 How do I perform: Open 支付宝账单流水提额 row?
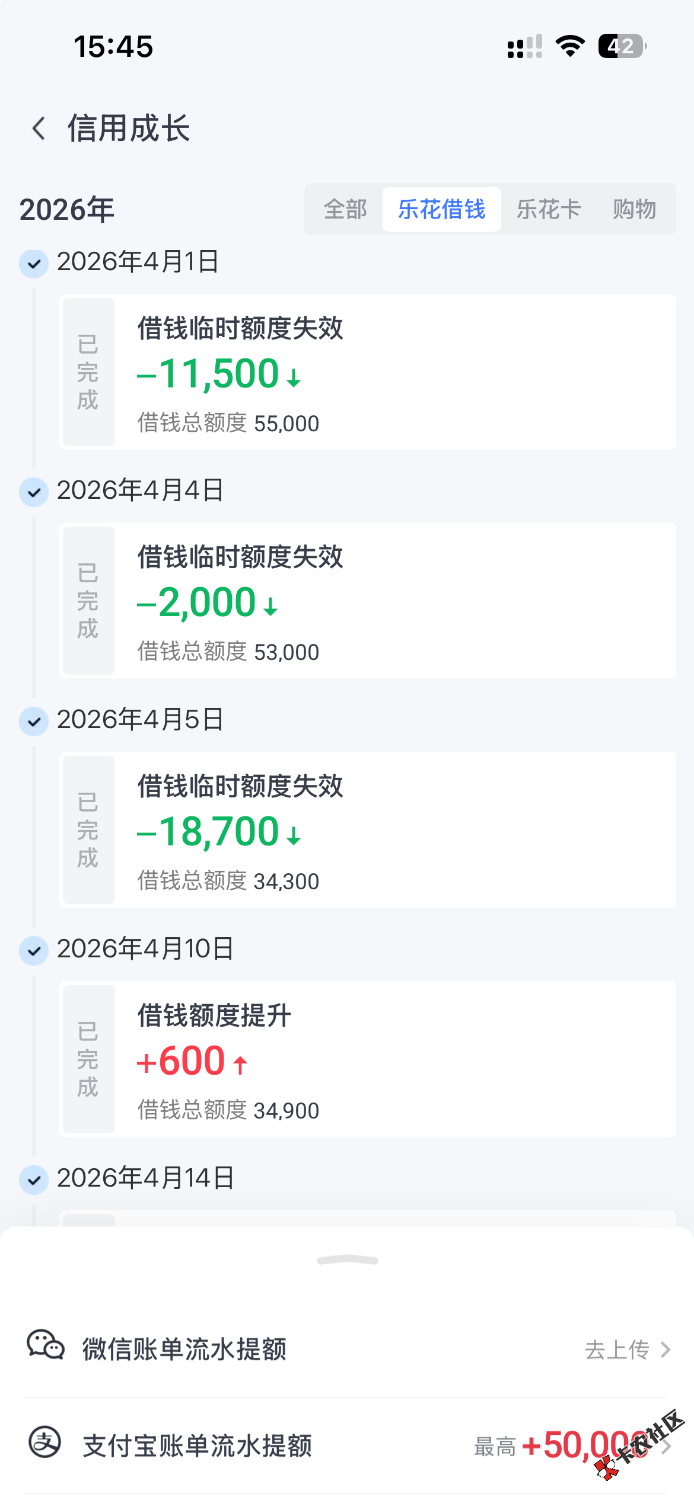pos(346,1445)
